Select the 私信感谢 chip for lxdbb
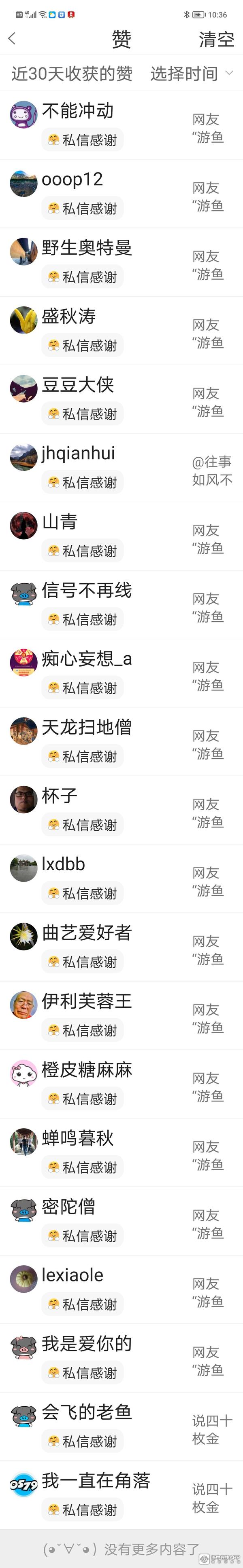The image size is (243, 1568). [x=83, y=894]
